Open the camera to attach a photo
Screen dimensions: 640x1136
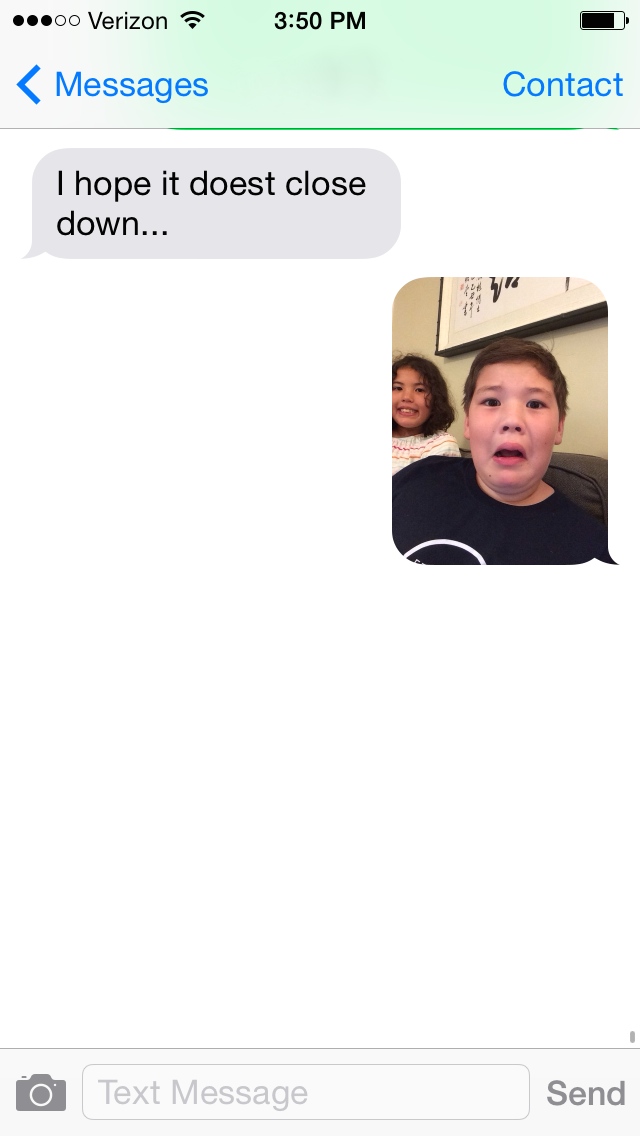click(x=41, y=1093)
